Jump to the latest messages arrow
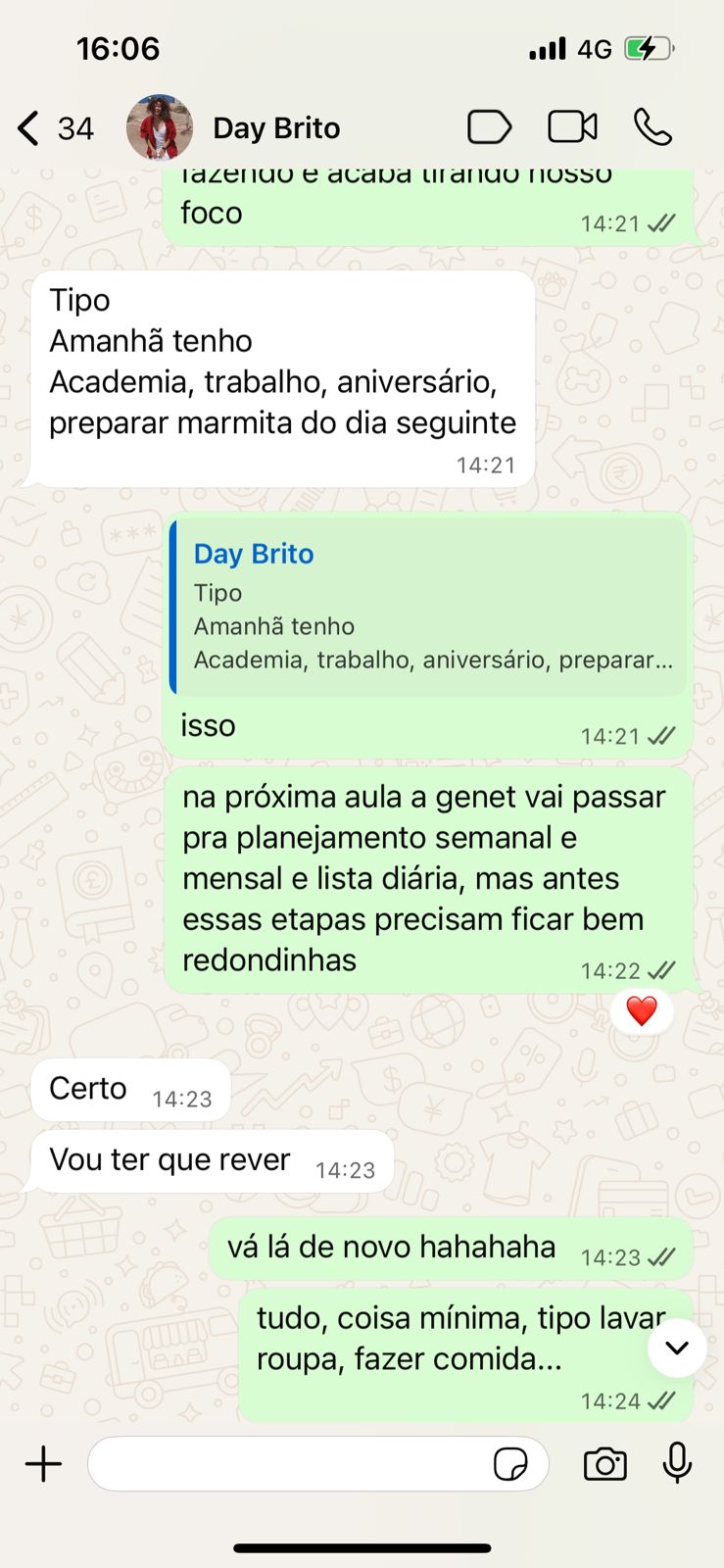The width and height of the screenshot is (724, 1568). click(x=677, y=1347)
